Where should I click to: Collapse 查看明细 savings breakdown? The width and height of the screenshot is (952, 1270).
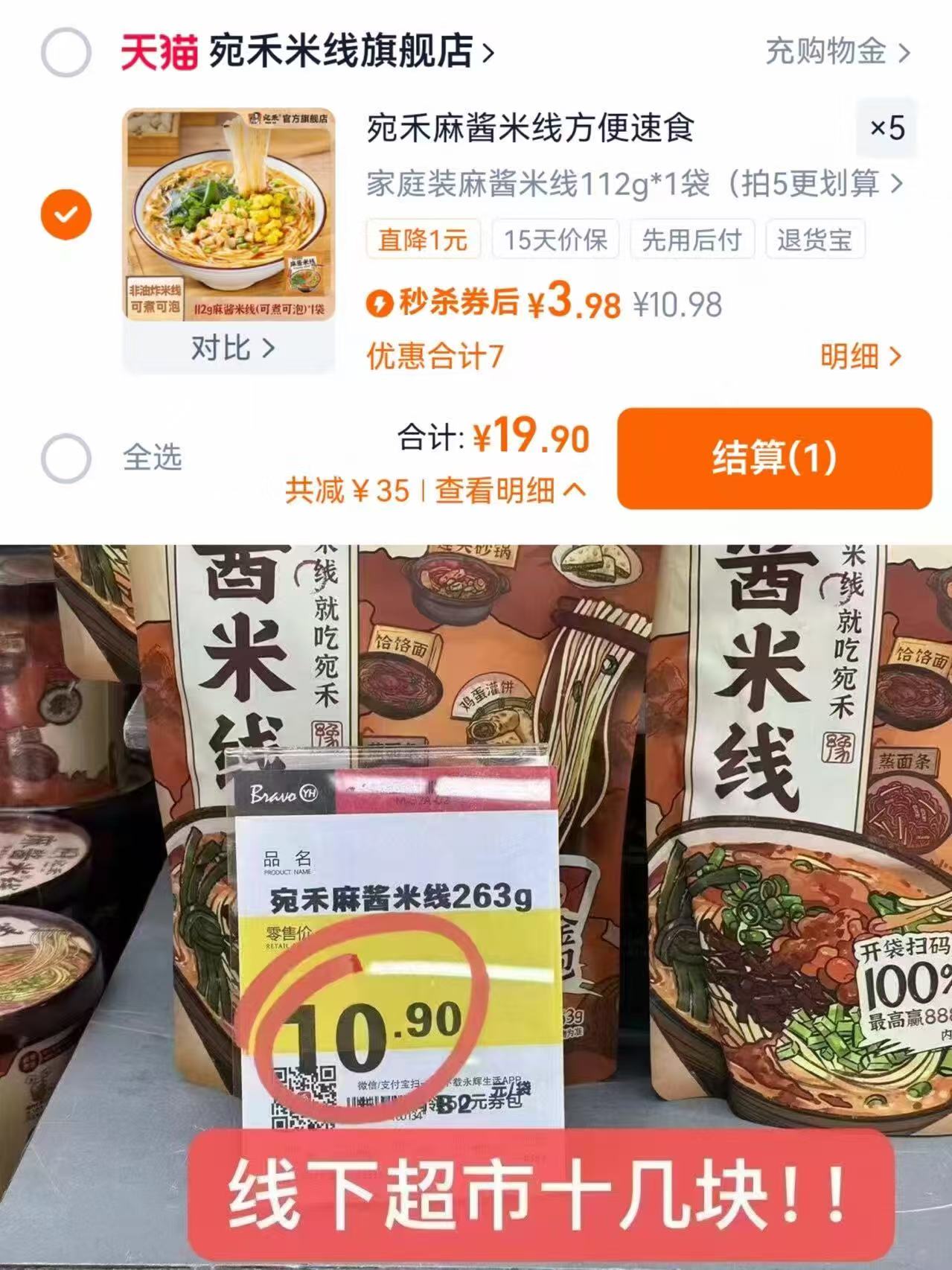(x=505, y=490)
